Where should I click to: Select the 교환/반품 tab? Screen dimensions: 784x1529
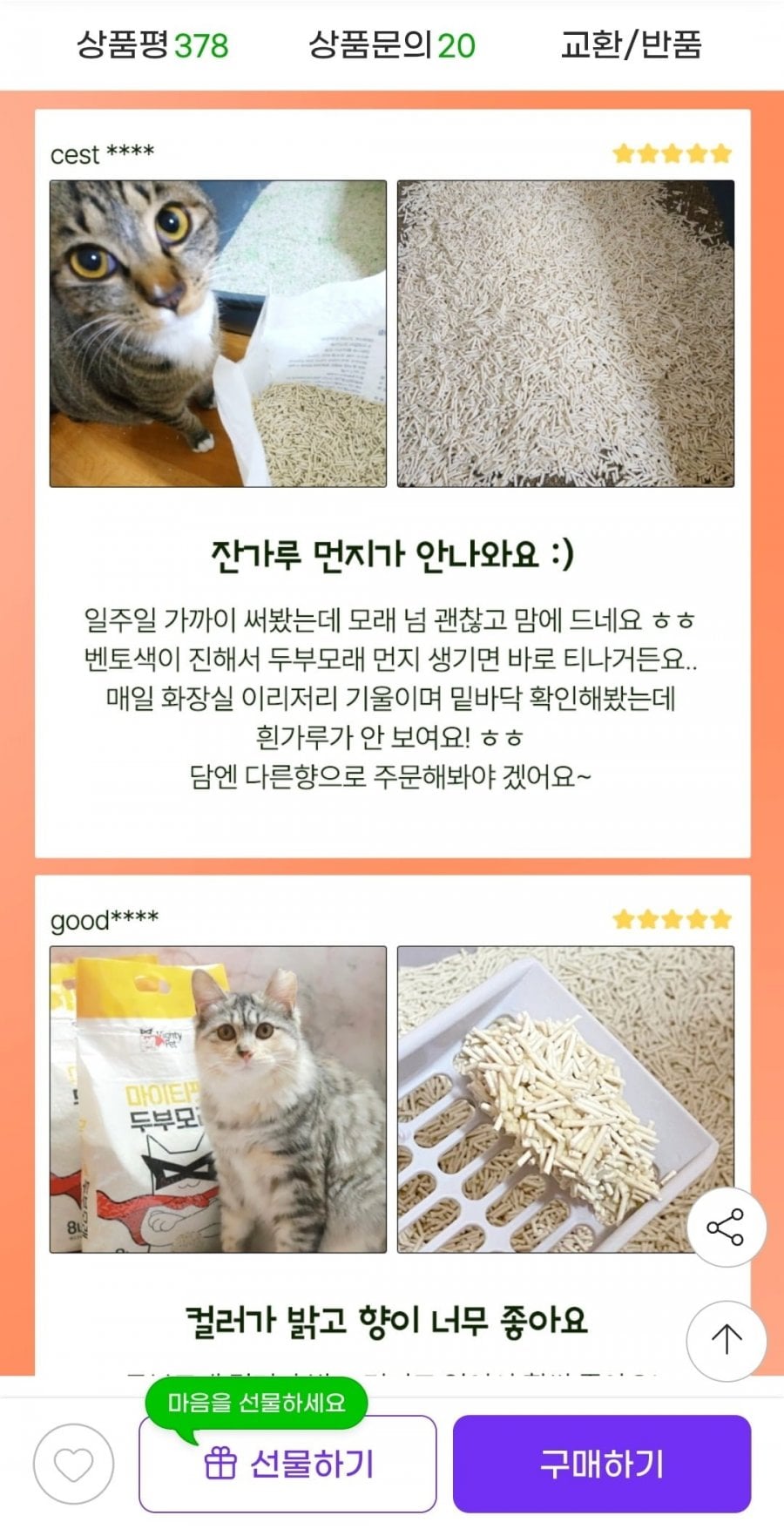click(631, 44)
